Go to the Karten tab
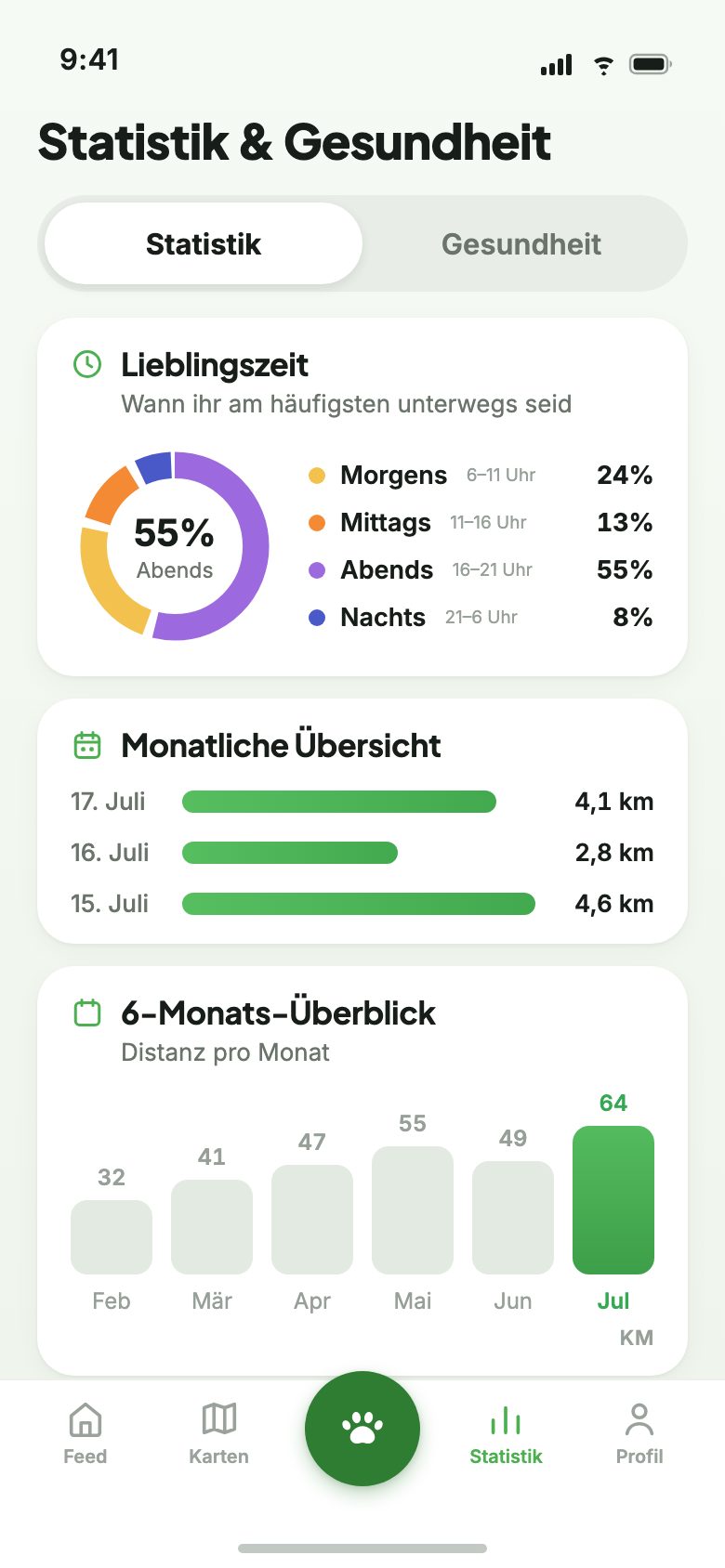Screen dimensions: 725x1568 coord(219,1433)
